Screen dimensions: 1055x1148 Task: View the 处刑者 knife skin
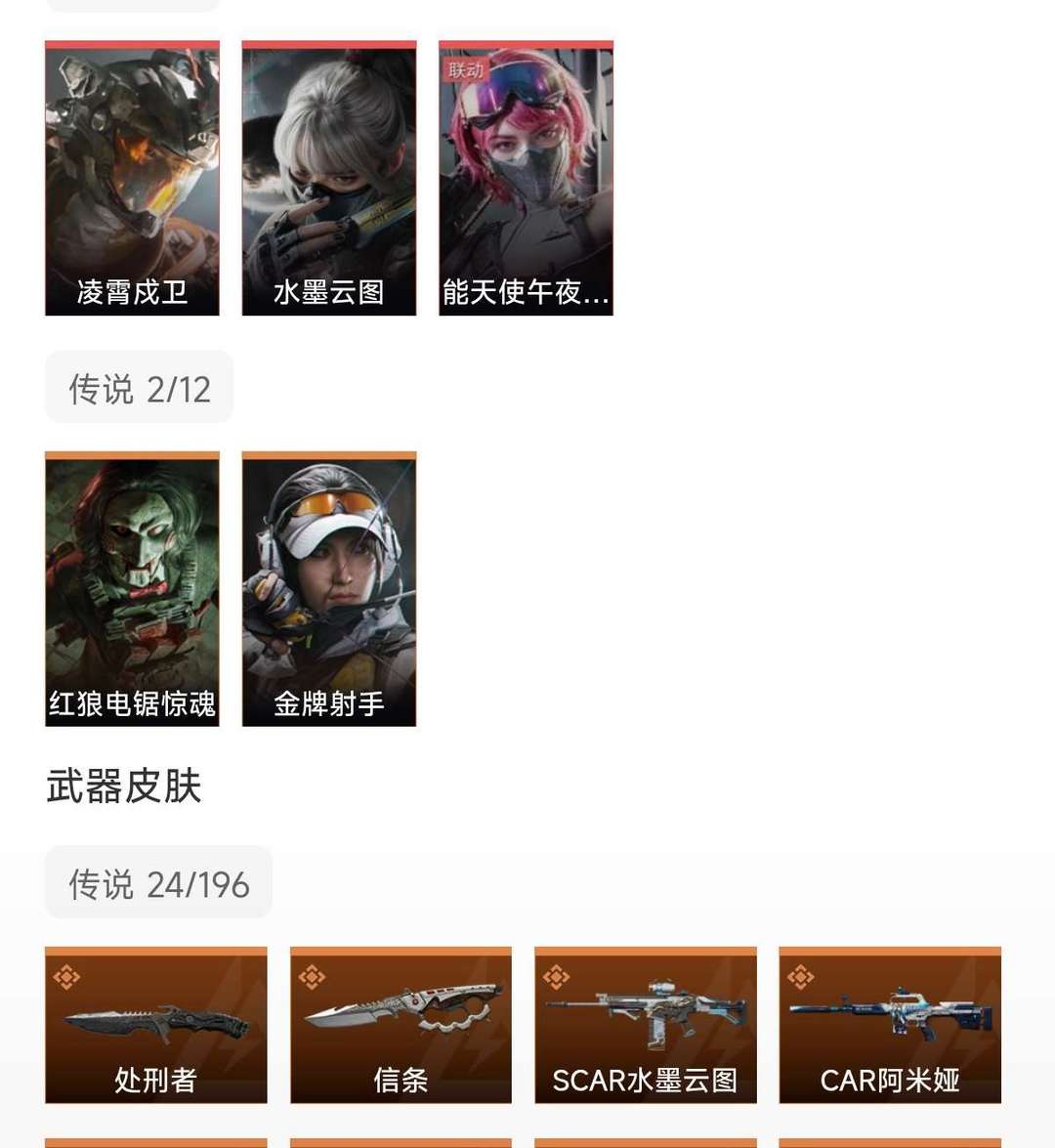point(156,1025)
